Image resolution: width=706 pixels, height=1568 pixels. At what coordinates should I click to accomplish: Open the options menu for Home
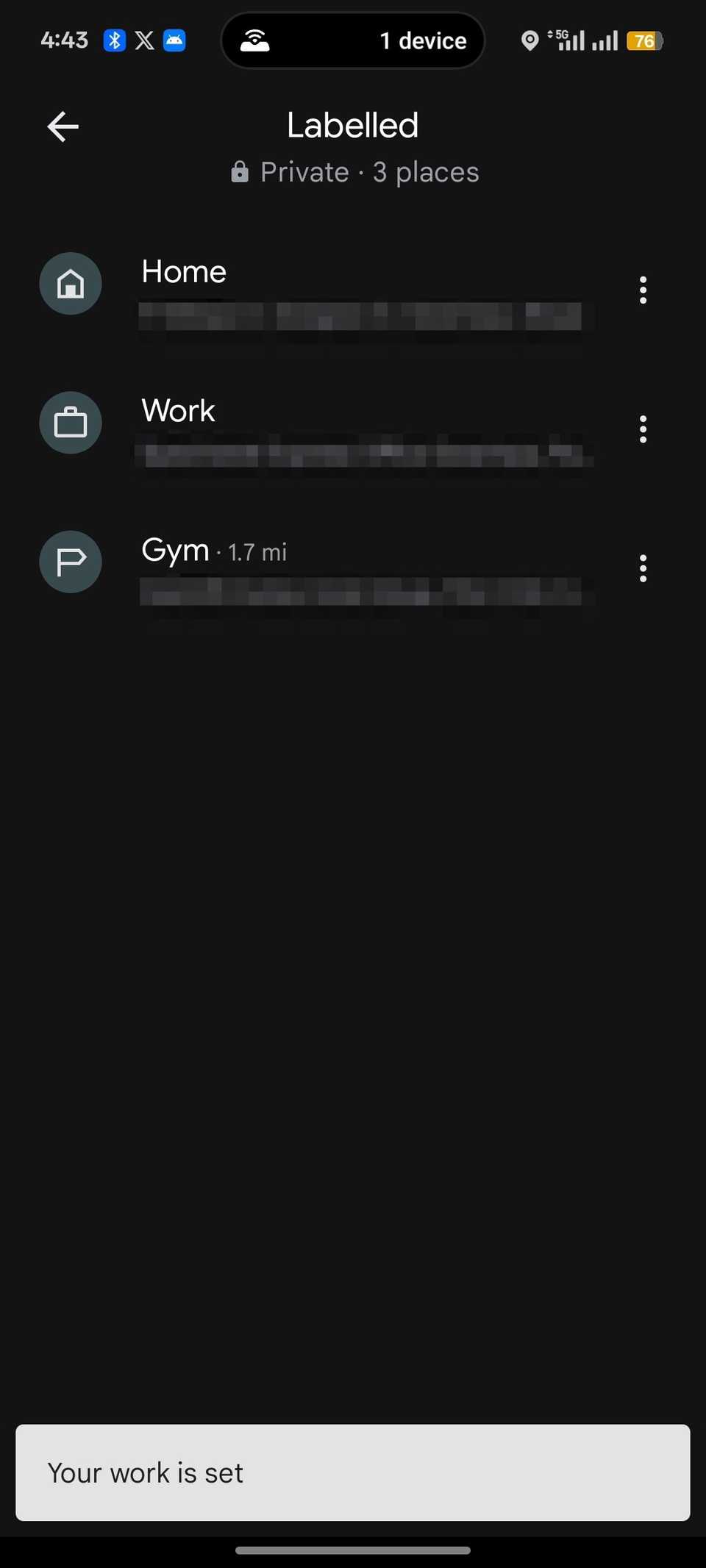643,290
